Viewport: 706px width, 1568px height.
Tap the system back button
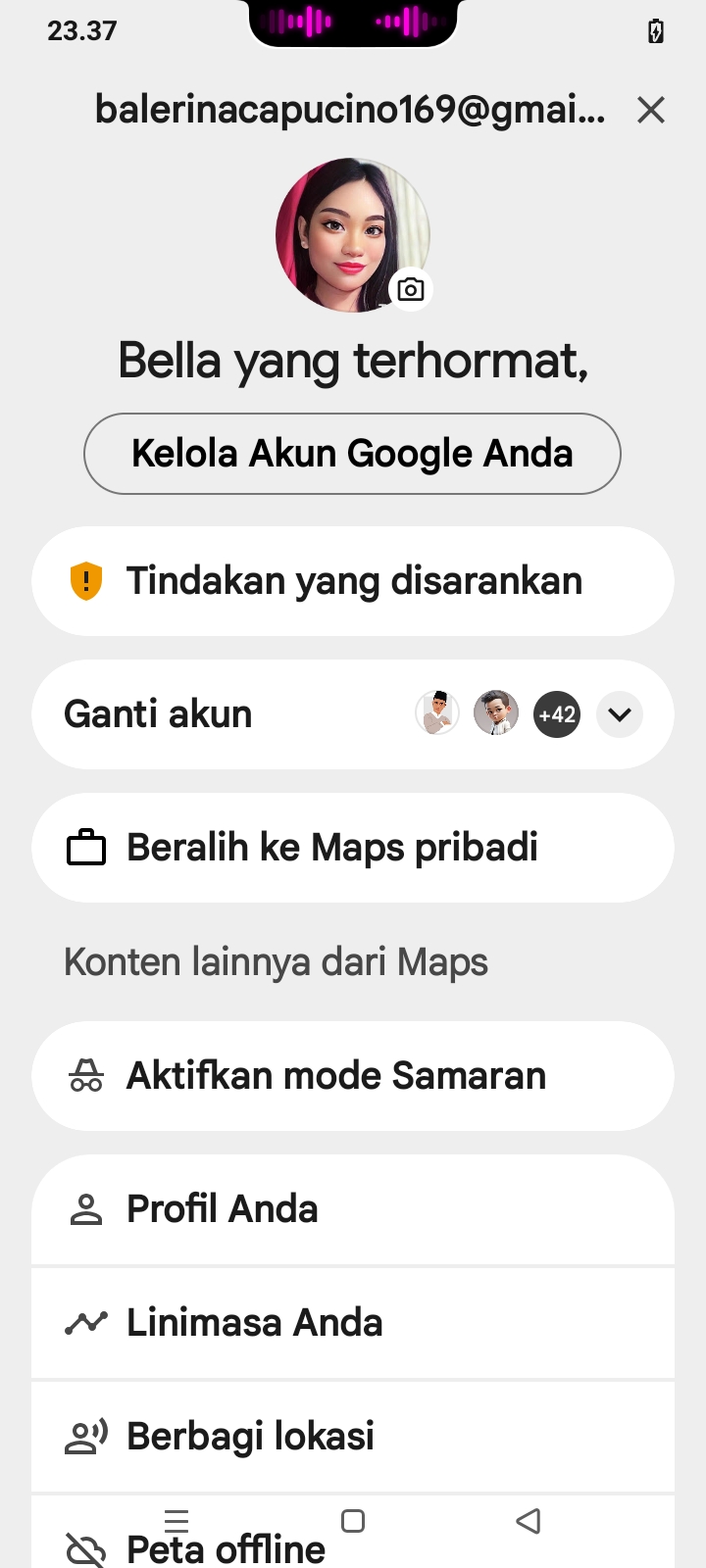click(x=529, y=1521)
